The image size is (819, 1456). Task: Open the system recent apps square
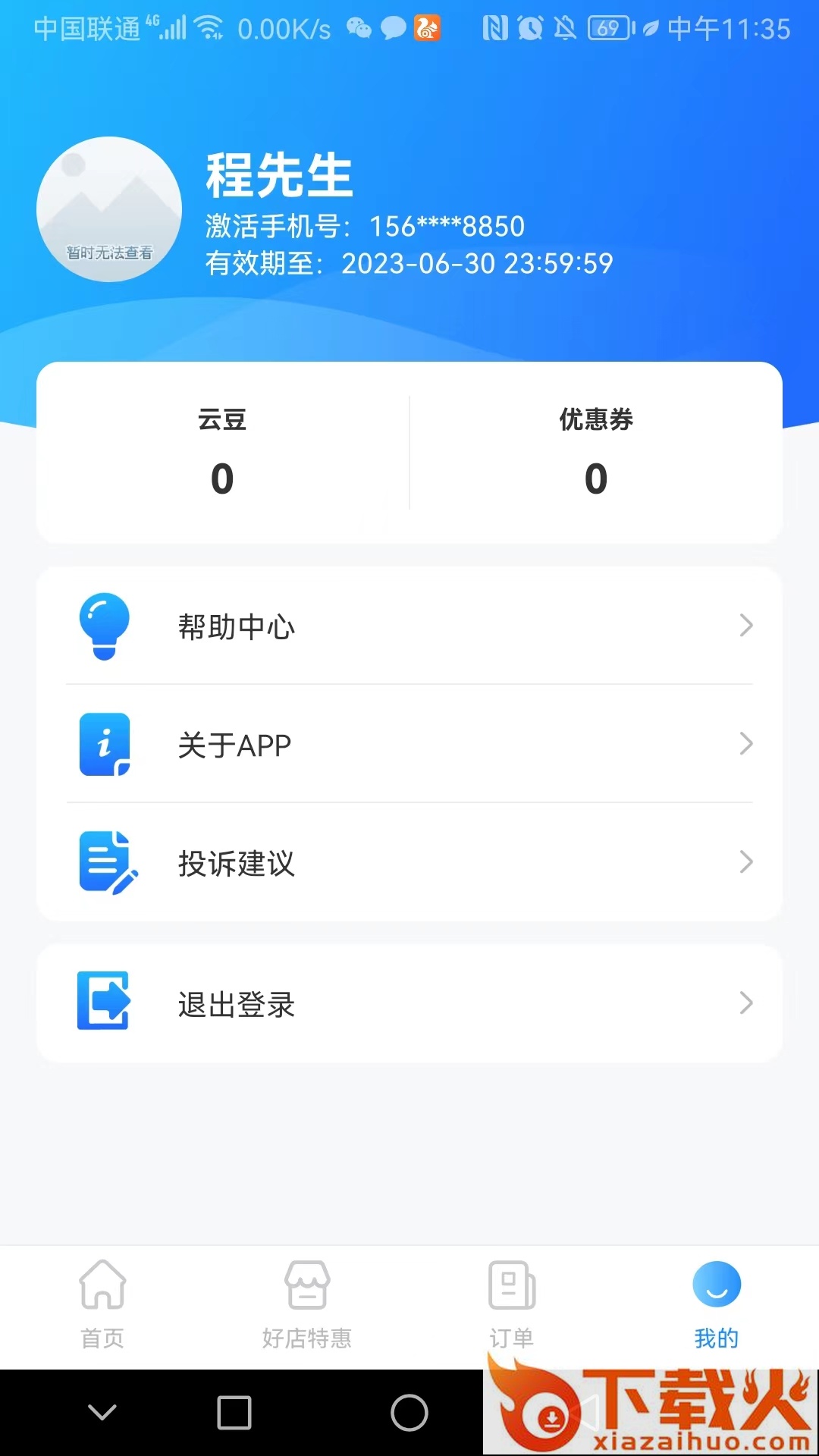tap(234, 1413)
